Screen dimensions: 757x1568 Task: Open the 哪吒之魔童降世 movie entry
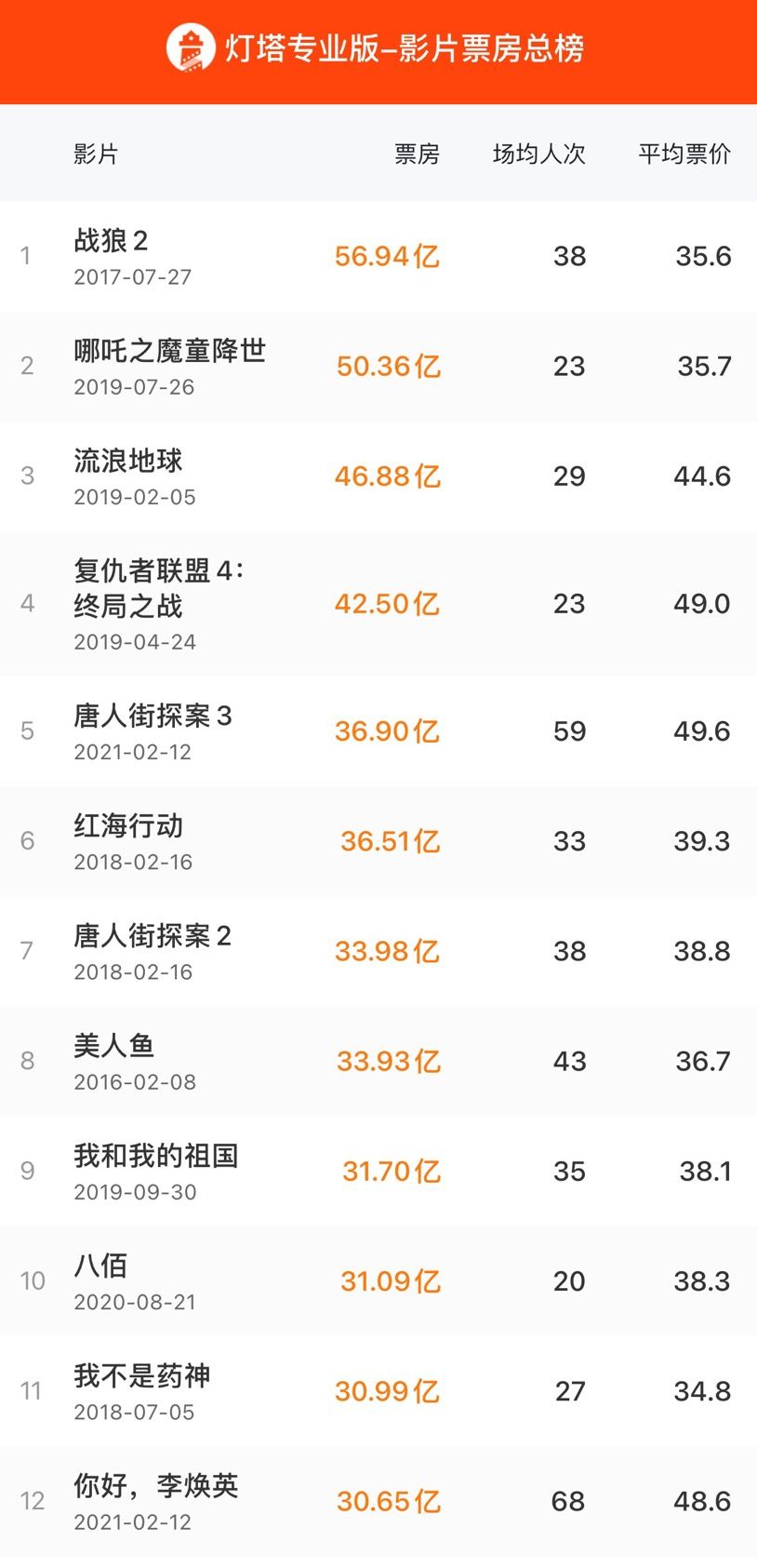point(171,351)
